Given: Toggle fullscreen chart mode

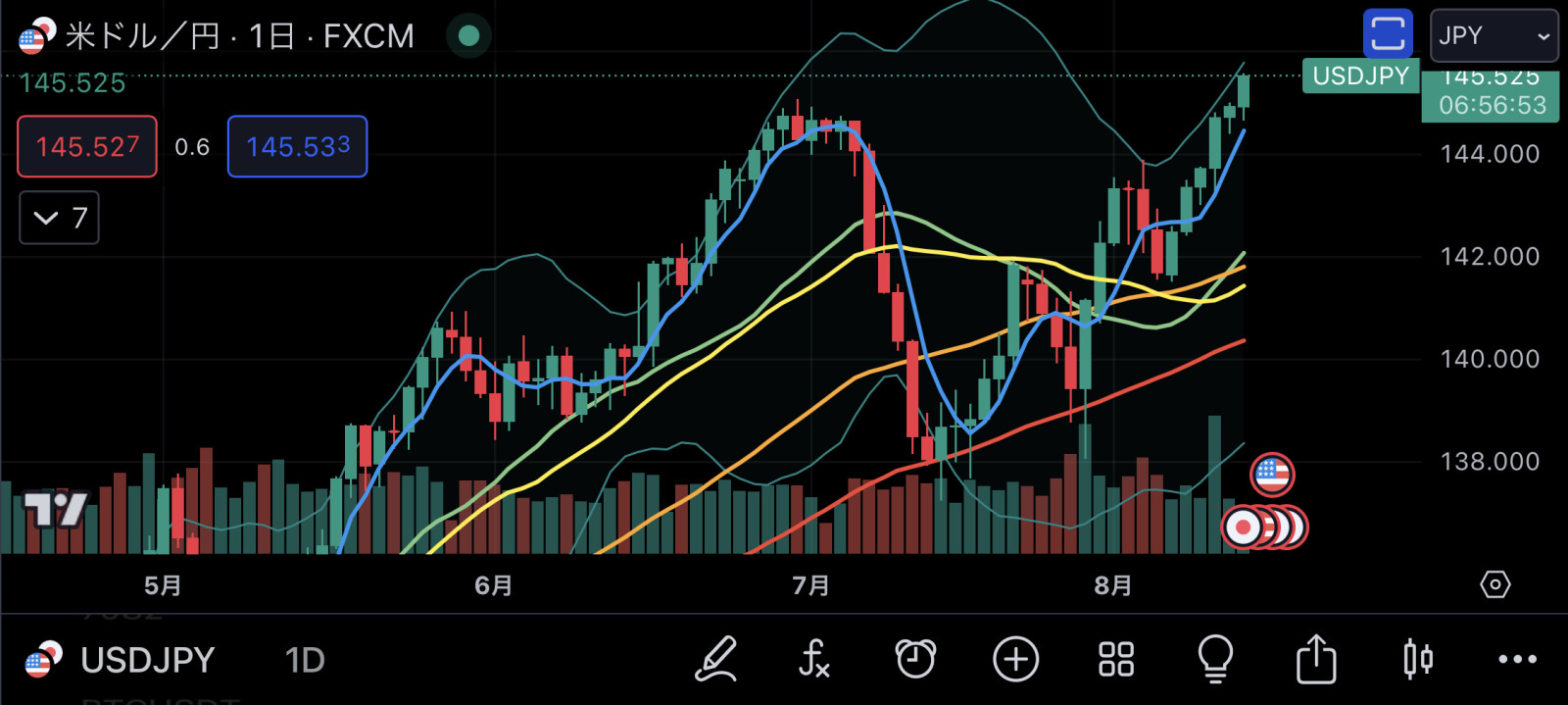Looking at the screenshot, I should tap(1388, 35).
